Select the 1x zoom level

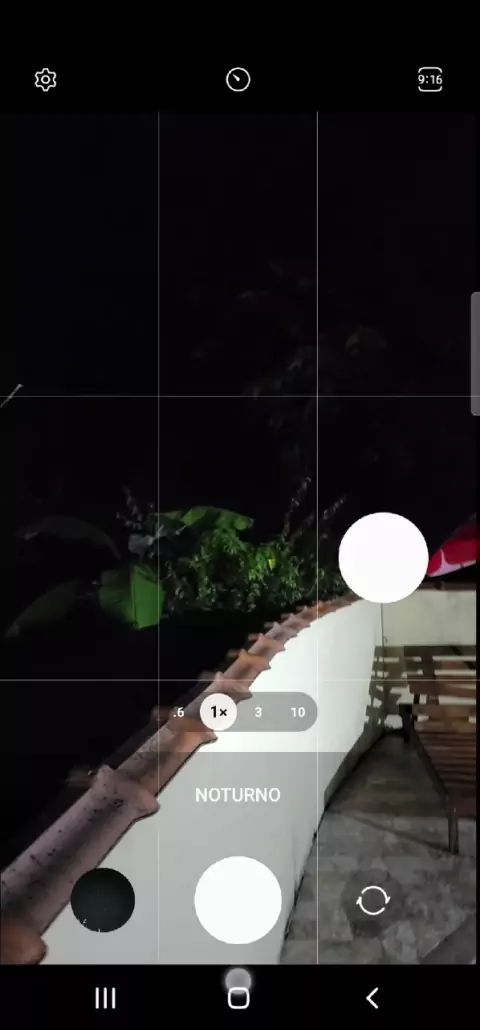[219, 712]
